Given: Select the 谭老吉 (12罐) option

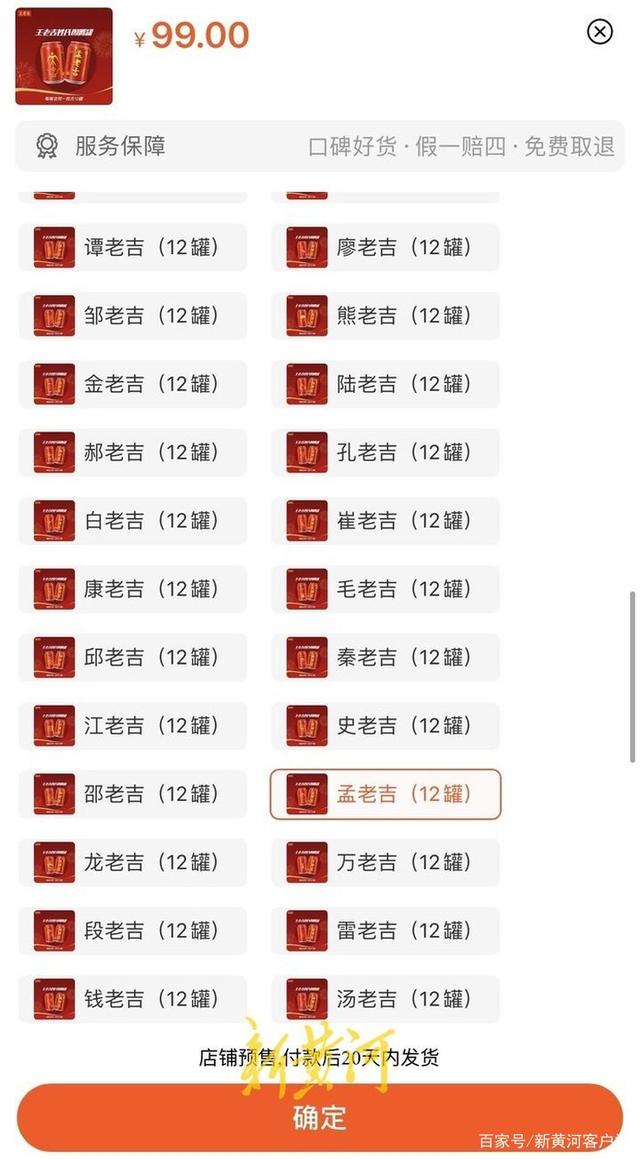Looking at the screenshot, I should click(133, 247).
